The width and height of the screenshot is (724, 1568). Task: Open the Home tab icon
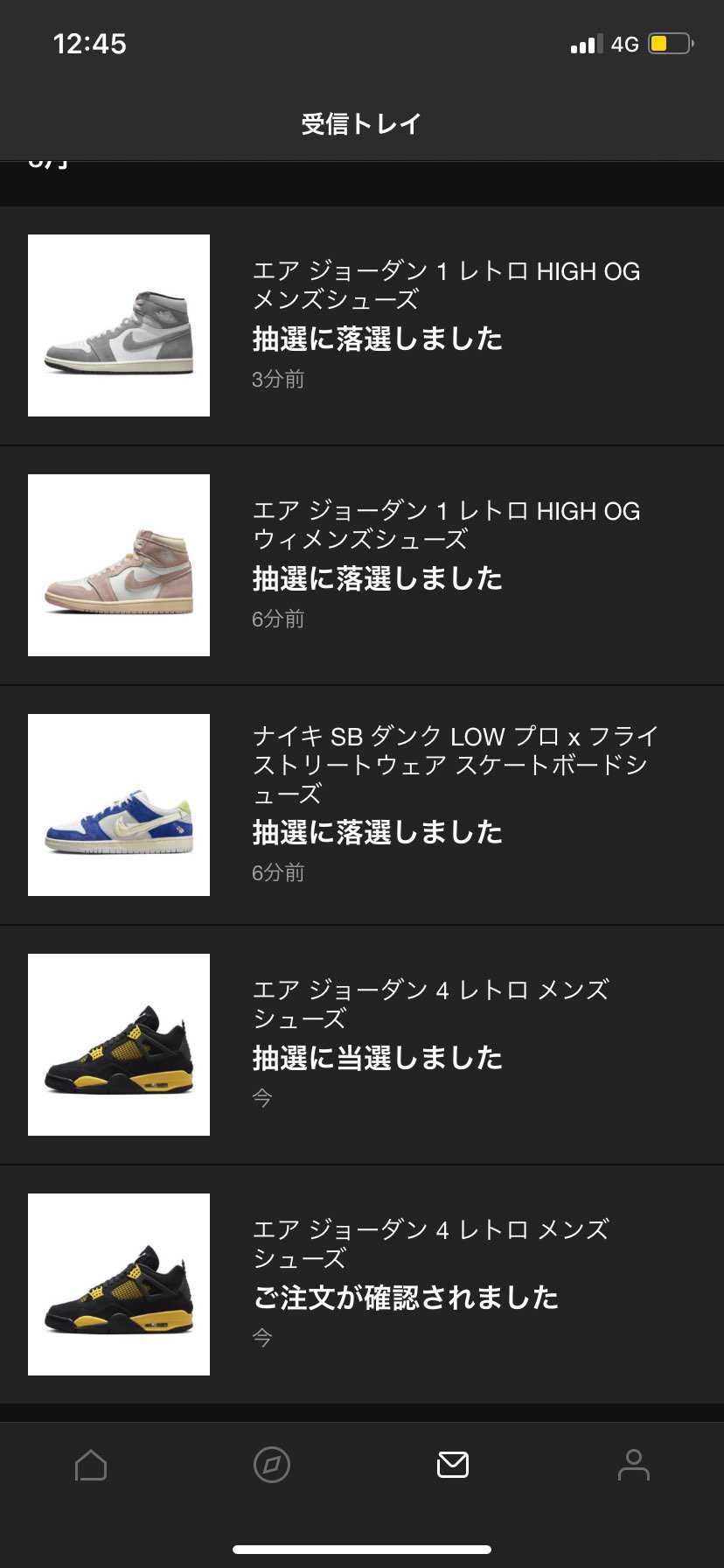click(x=91, y=1466)
